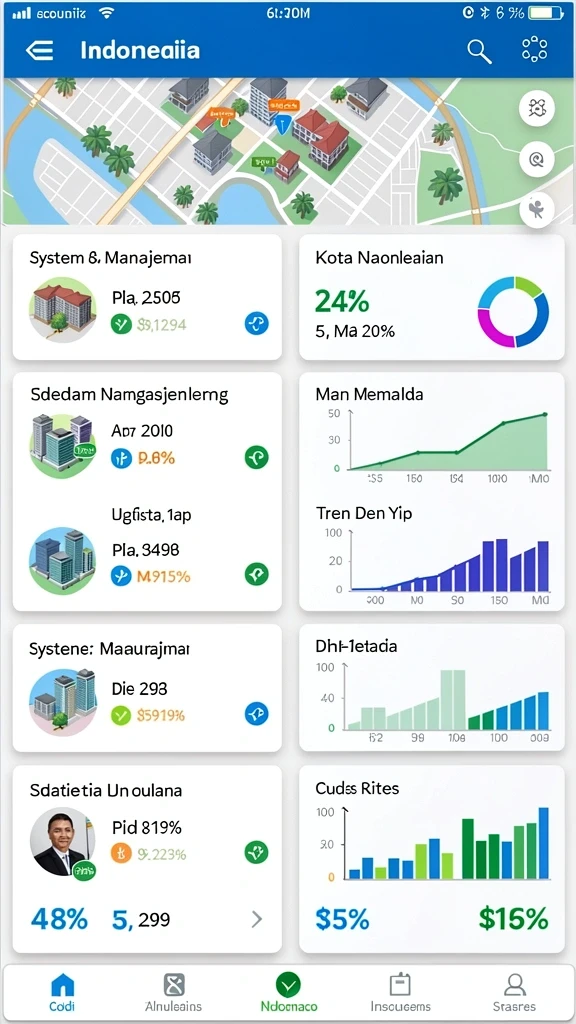Tap green round icon beside Pid 819%
Viewport: 576px width, 1024px height.
pos(257,852)
